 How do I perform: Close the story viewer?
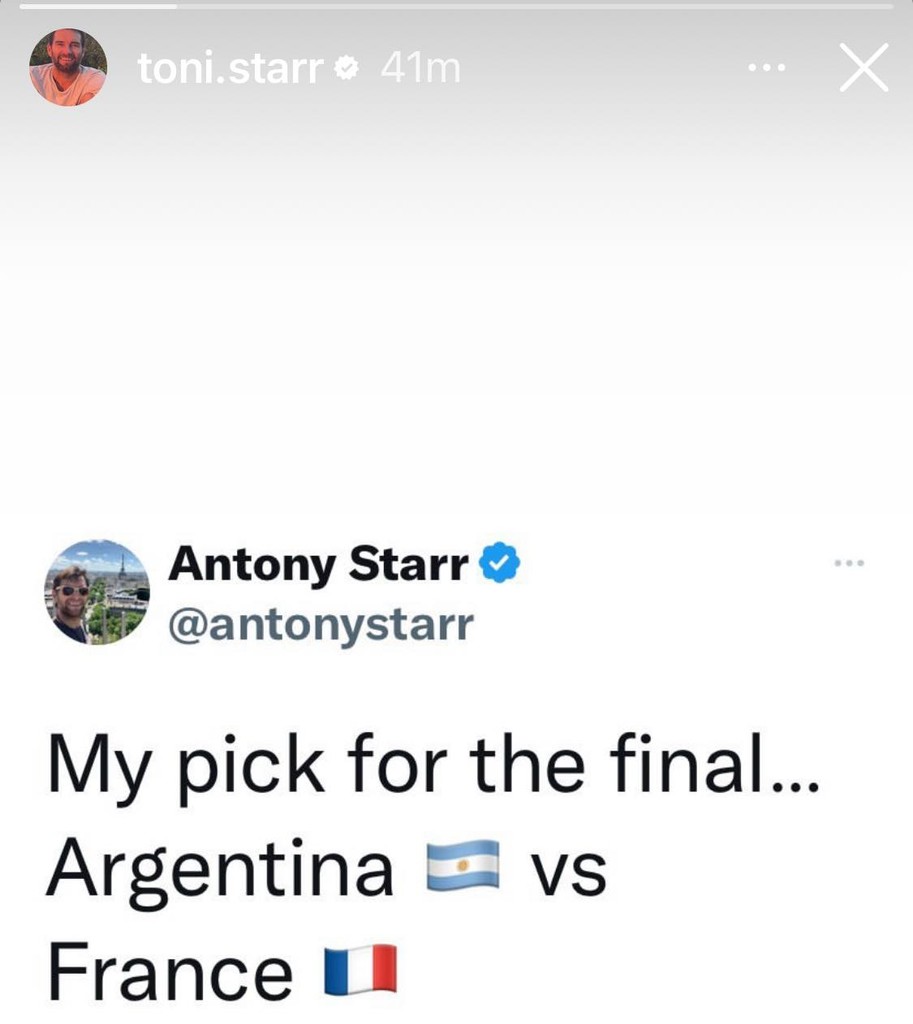864,68
